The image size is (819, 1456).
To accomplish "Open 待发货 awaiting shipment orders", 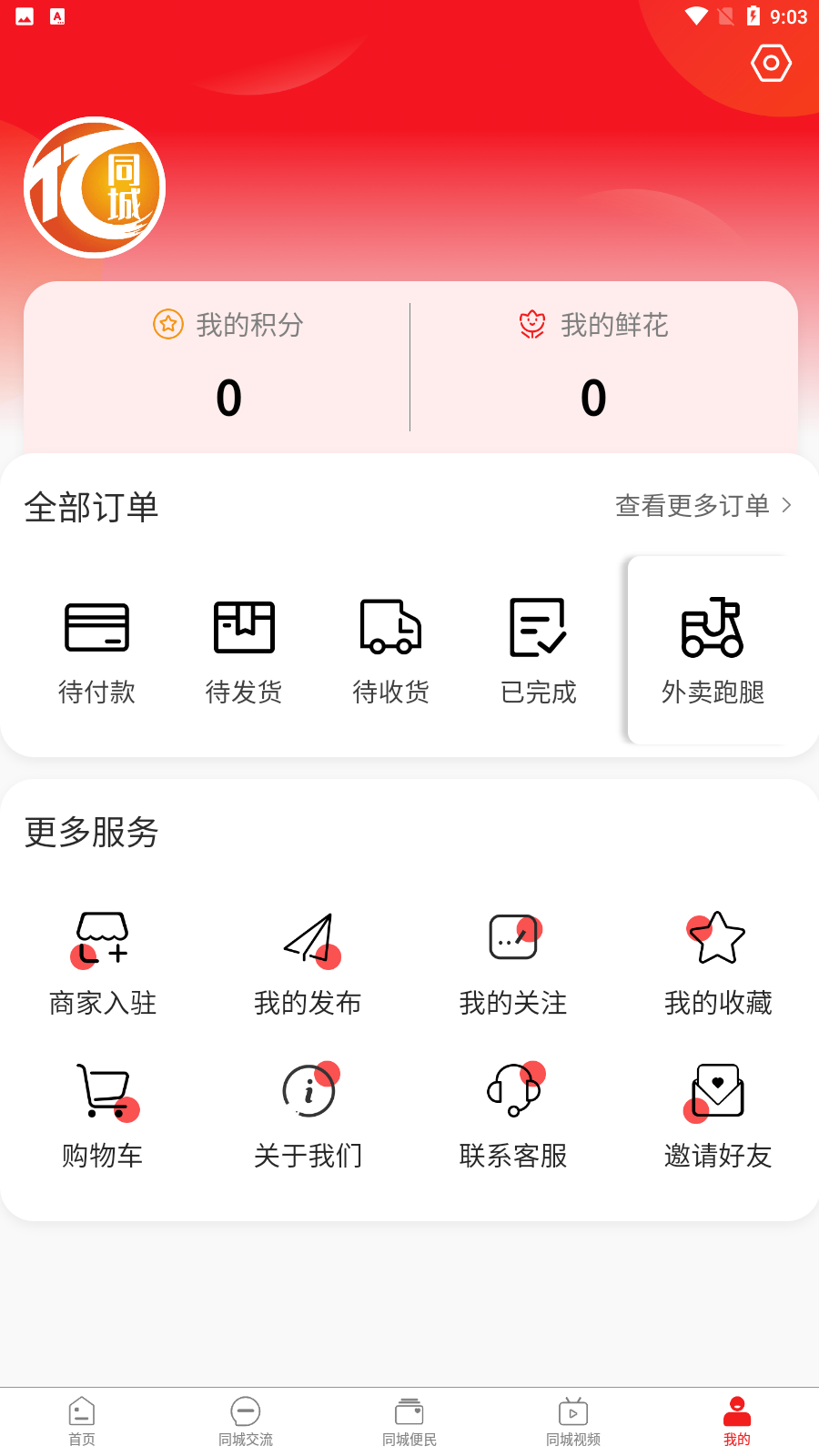I will coord(244,651).
